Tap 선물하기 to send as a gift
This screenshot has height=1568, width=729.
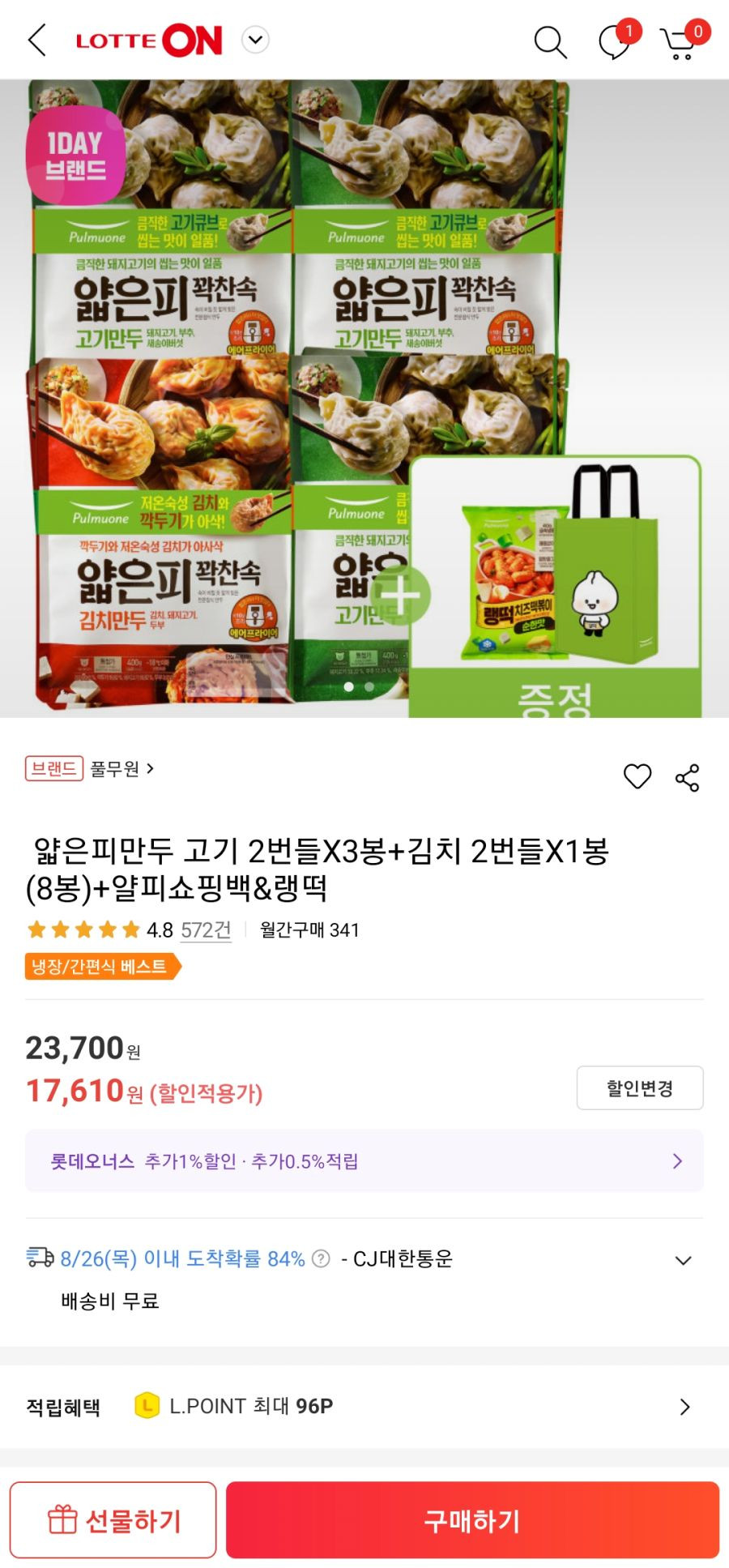pyautogui.click(x=113, y=1520)
